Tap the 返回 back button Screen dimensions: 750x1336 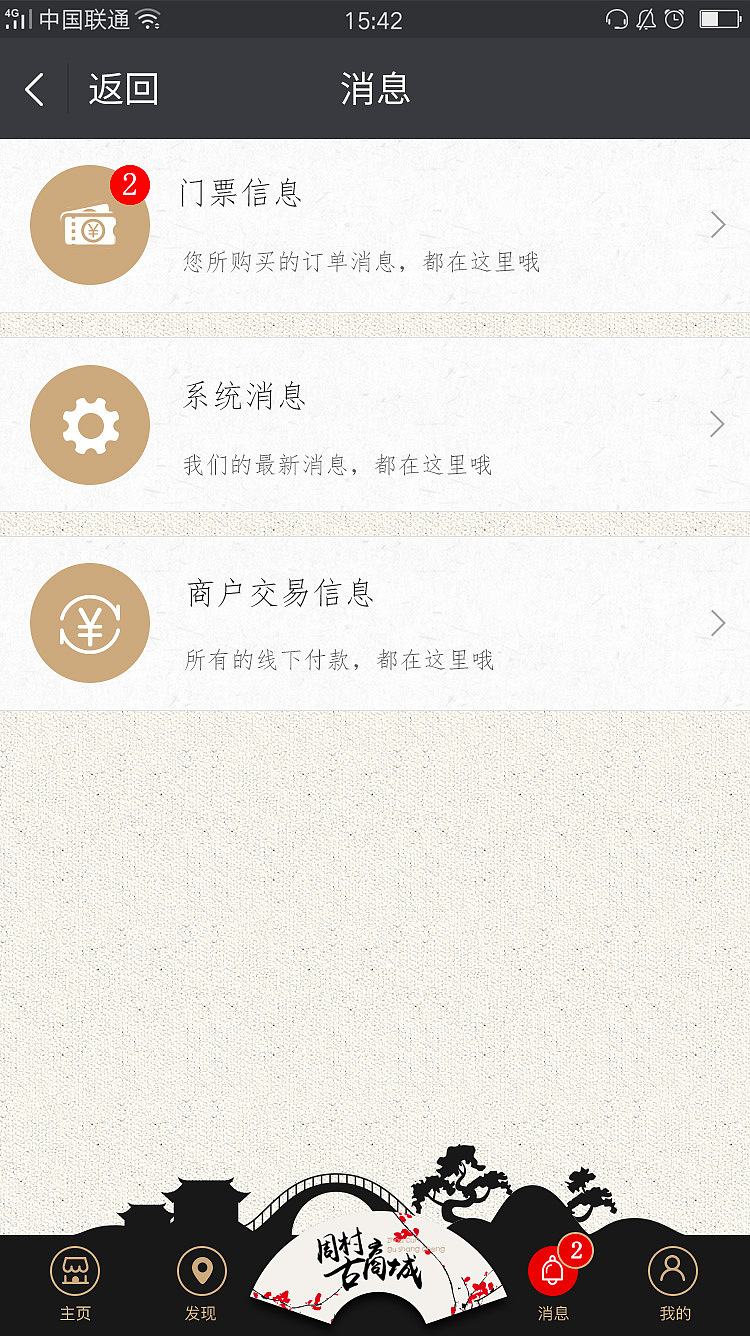(x=122, y=88)
